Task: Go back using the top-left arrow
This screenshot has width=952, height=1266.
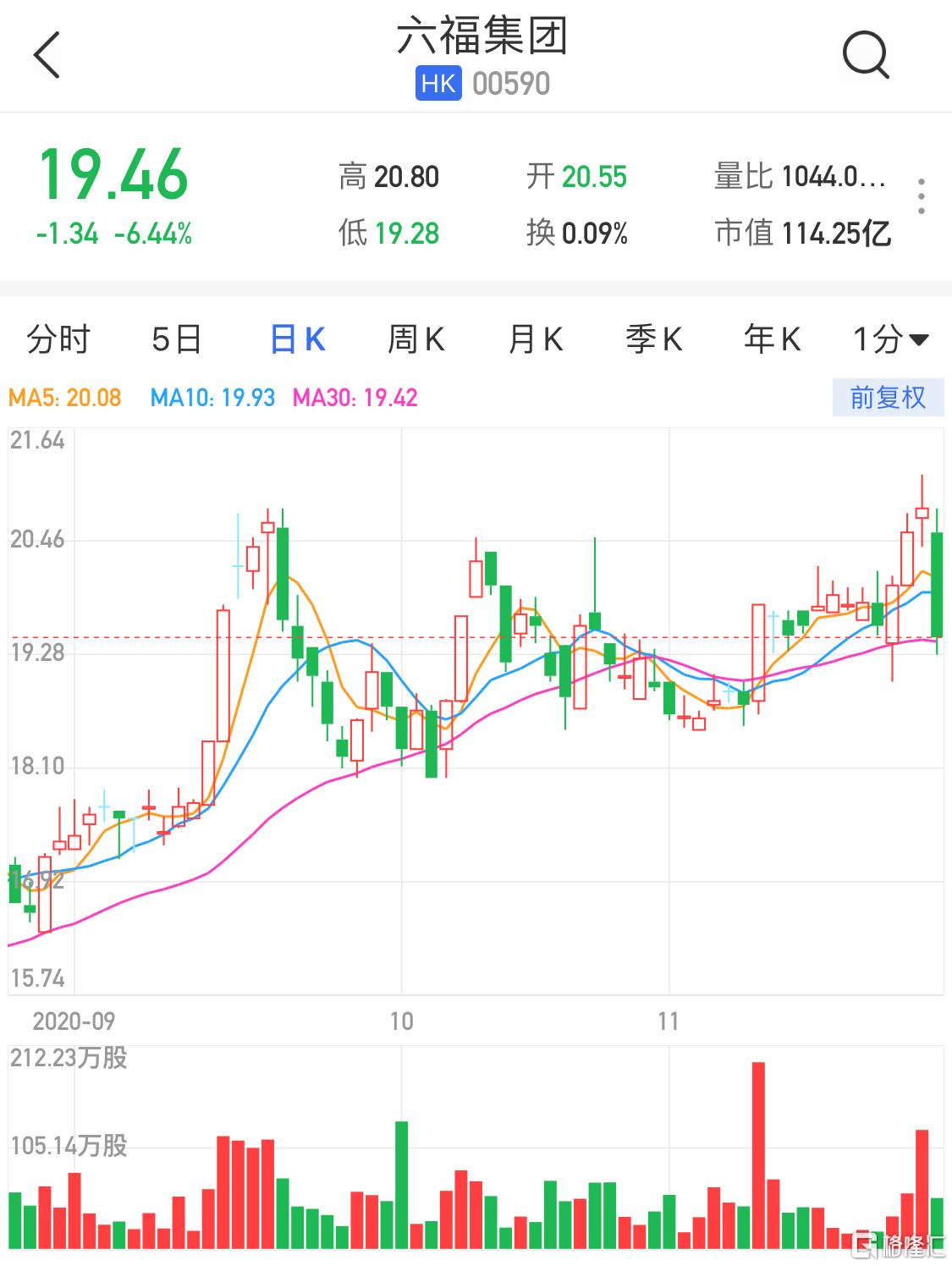Action: tap(47, 56)
